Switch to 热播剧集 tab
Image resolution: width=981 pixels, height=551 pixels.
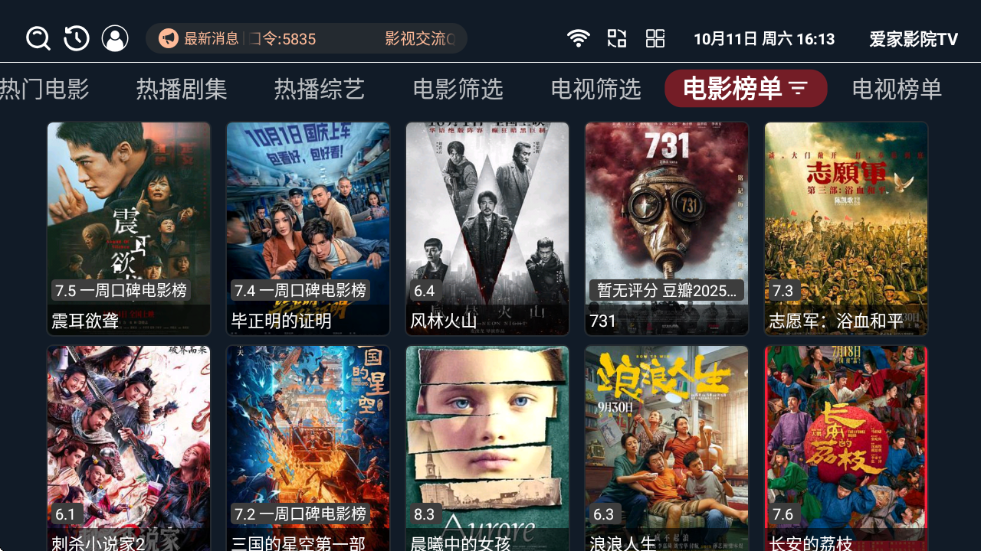pos(182,89)
